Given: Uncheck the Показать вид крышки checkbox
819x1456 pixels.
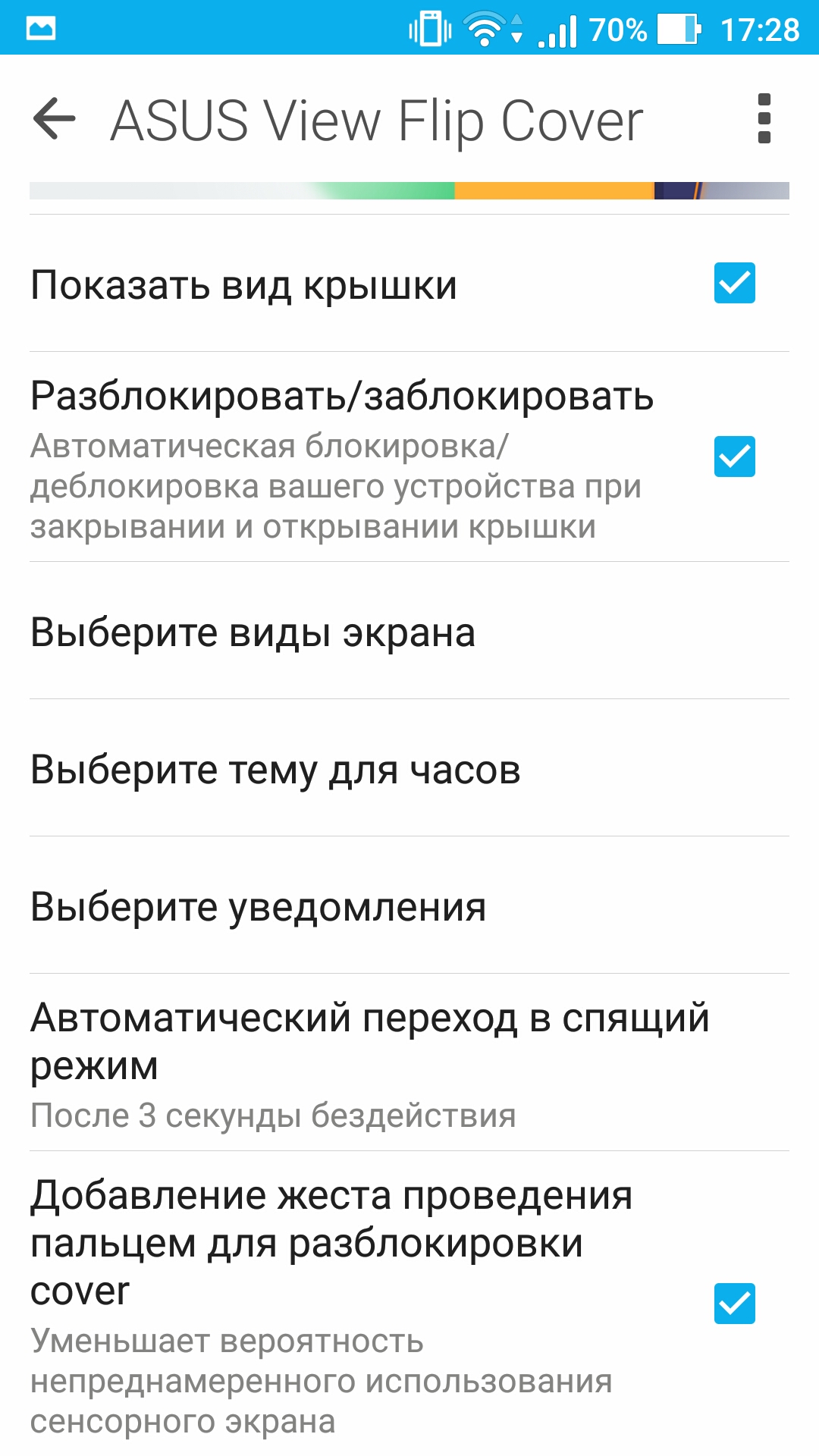Looking at the screenshot, I should point(734,283).
